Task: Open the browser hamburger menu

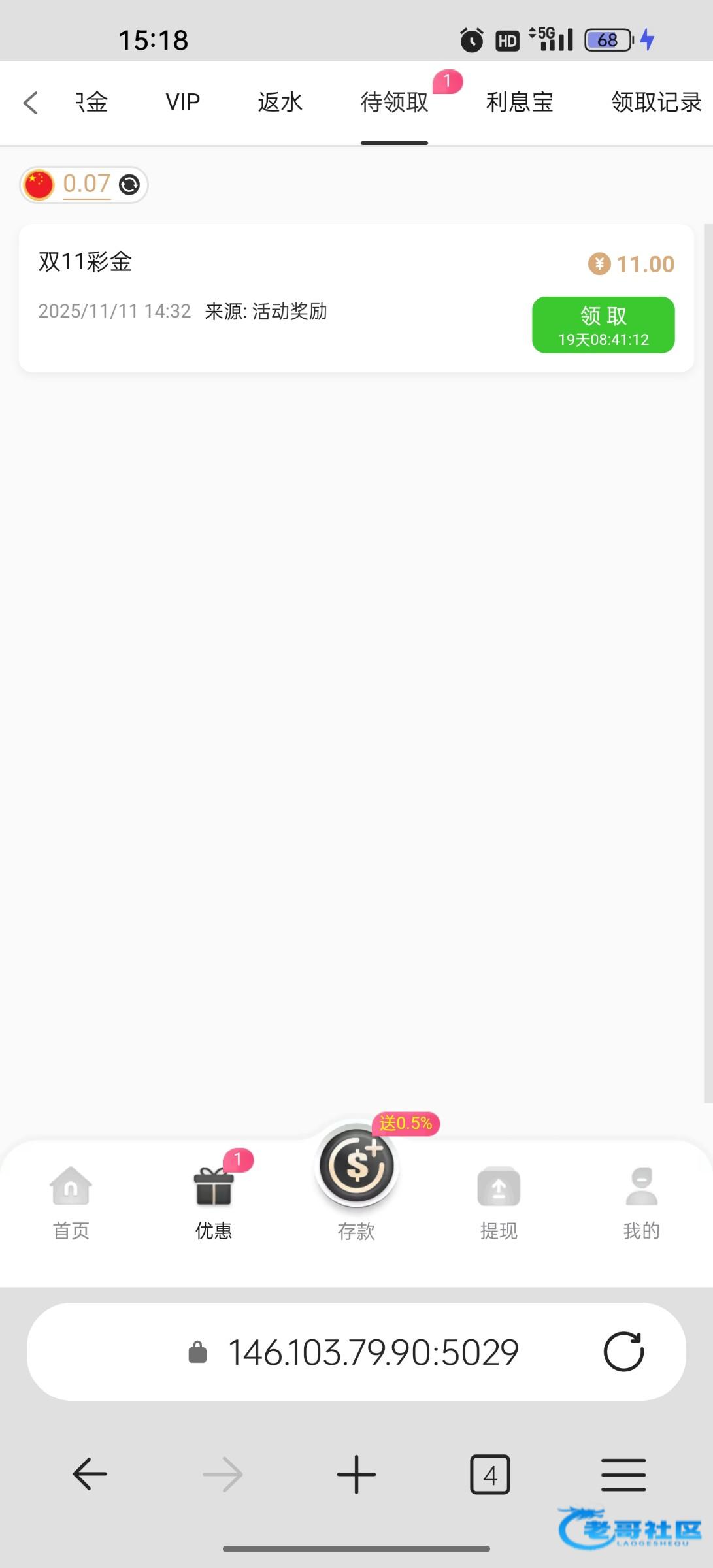Action: [x=623, y=1475]
